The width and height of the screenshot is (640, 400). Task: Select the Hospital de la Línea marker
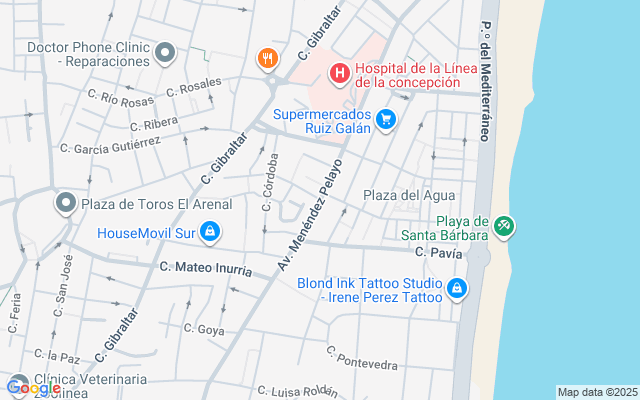click(339, 73)
